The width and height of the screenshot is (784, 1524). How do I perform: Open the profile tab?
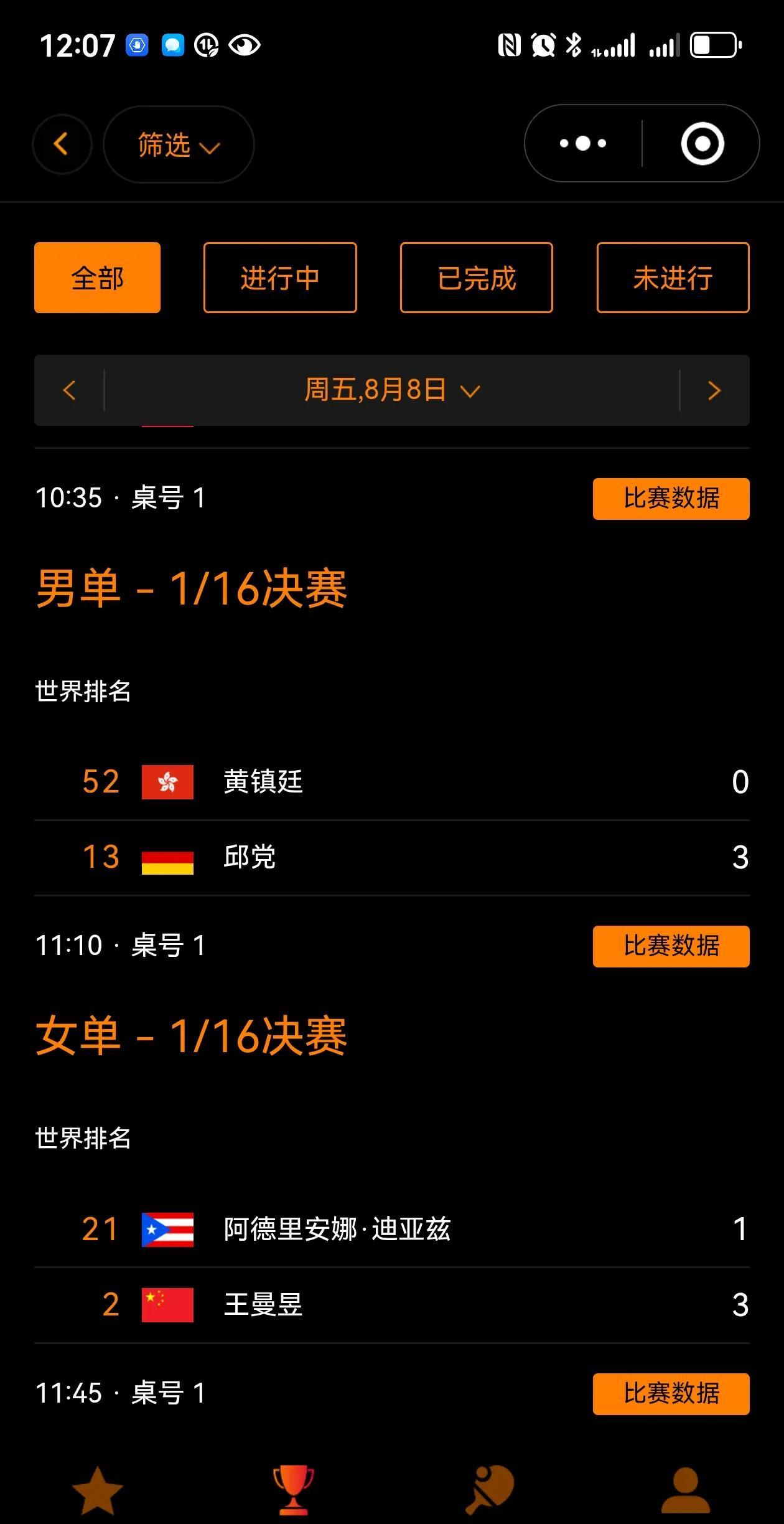686,1490
